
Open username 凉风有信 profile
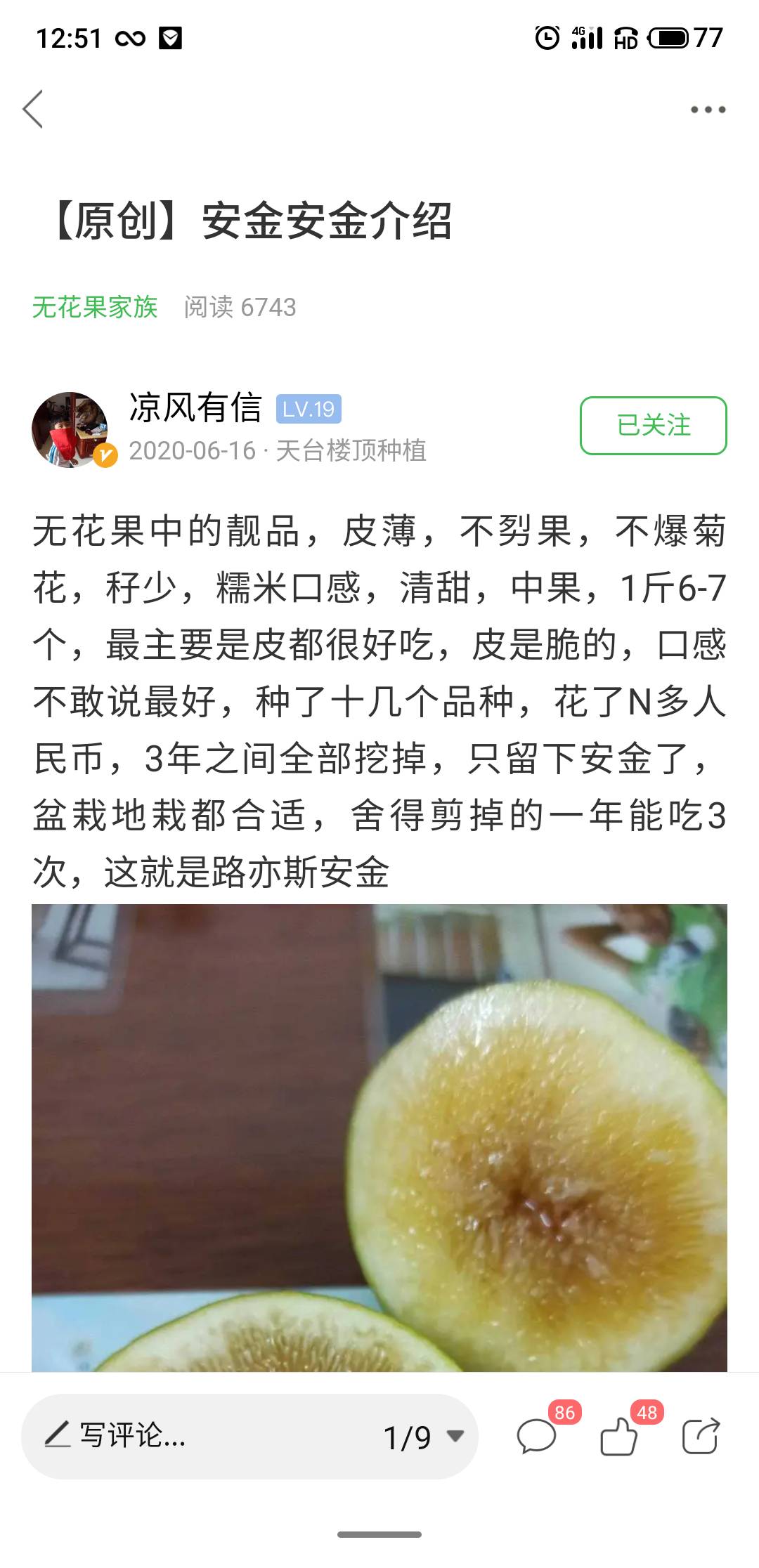coord(195,407)
